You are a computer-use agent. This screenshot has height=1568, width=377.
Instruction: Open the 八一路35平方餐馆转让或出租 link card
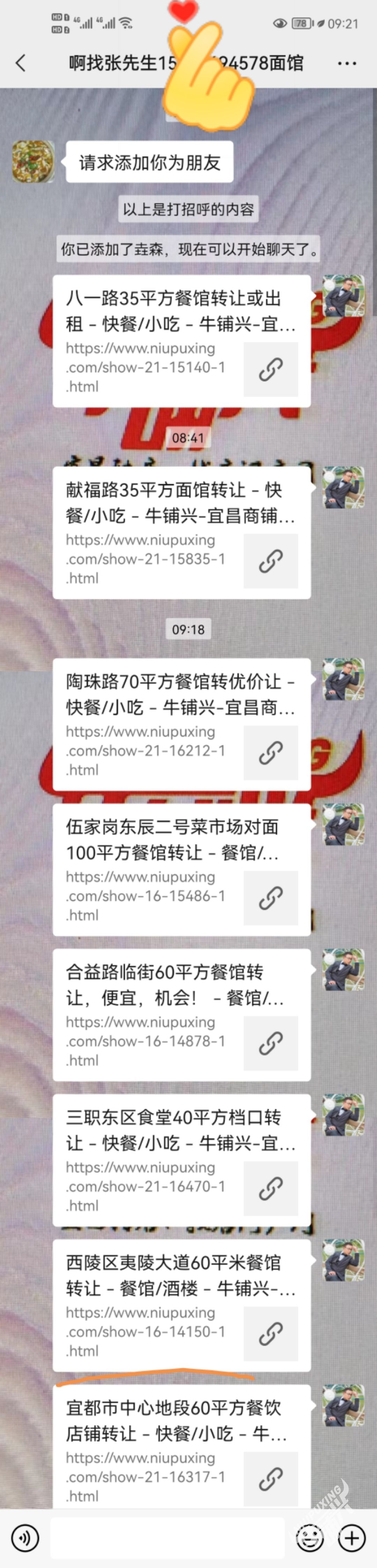click(182, 341)
